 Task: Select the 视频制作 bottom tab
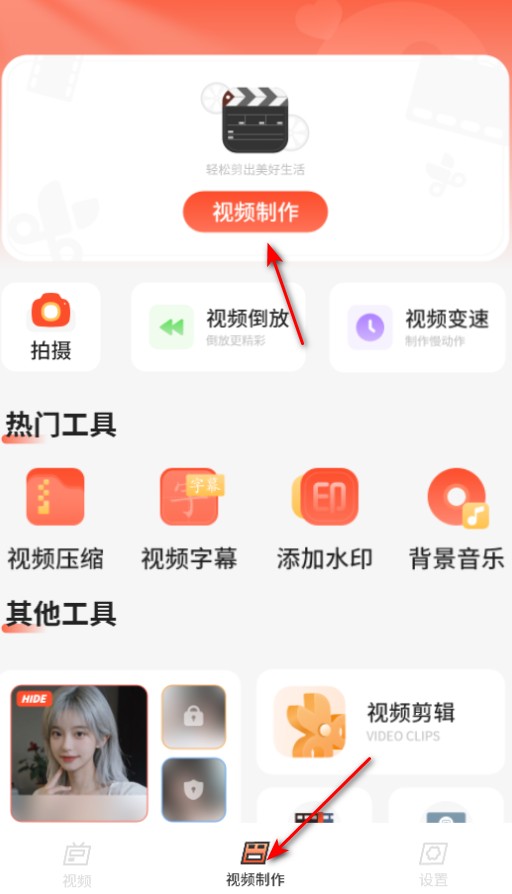coord(255,864)
